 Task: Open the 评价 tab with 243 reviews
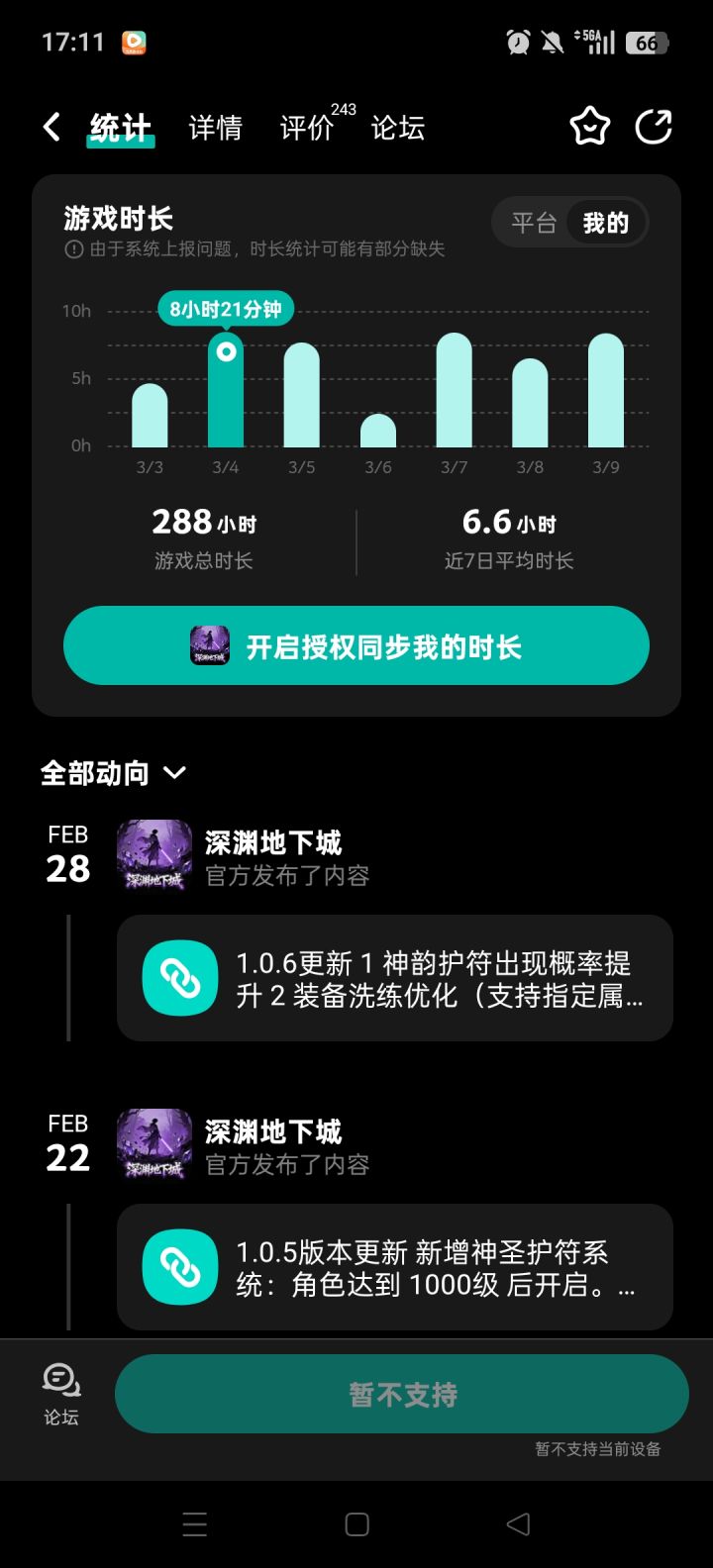tap(307, 129)
